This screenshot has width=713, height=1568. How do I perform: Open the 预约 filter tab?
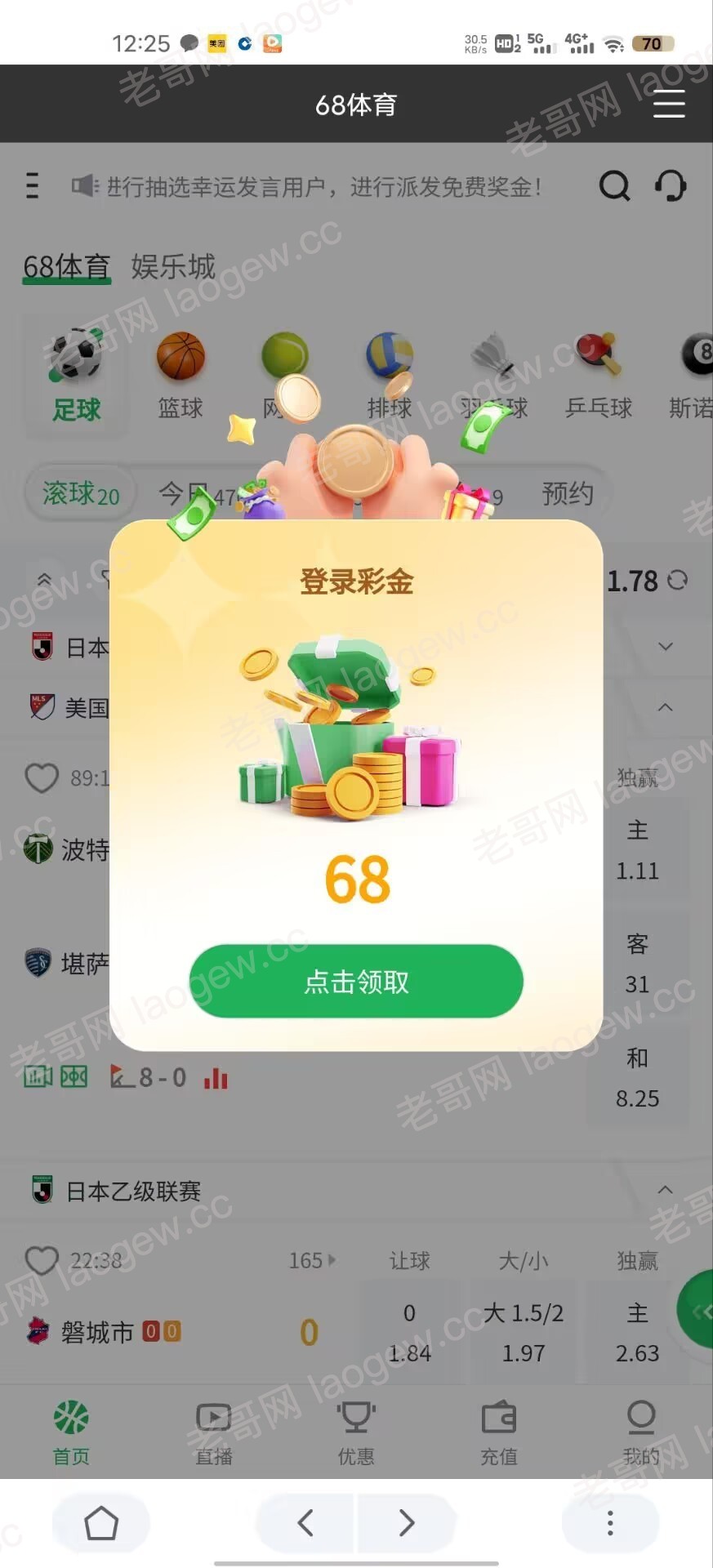(568, 493)
